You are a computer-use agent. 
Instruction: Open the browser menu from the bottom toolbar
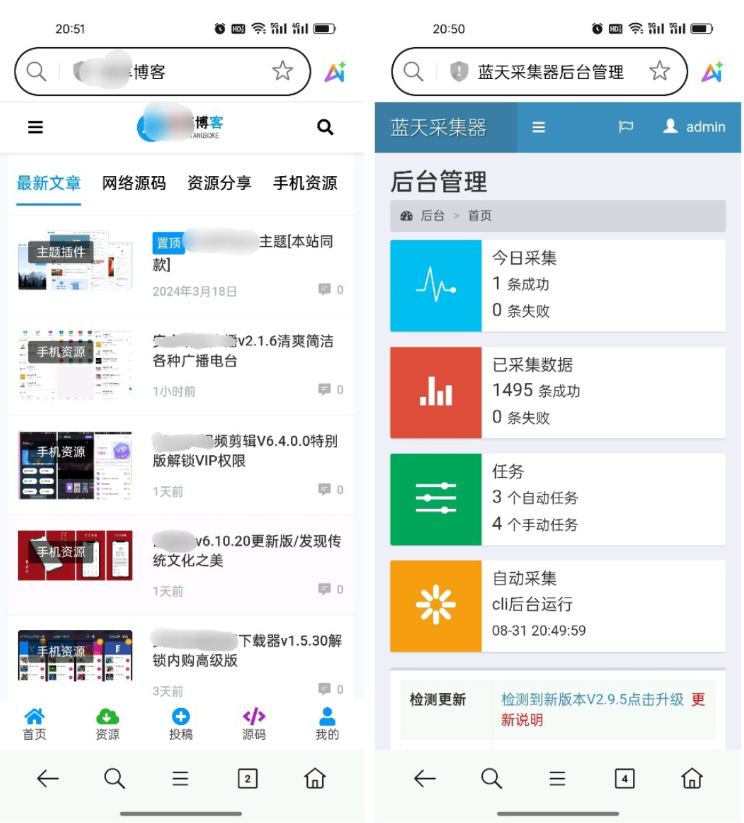[556, 778]
